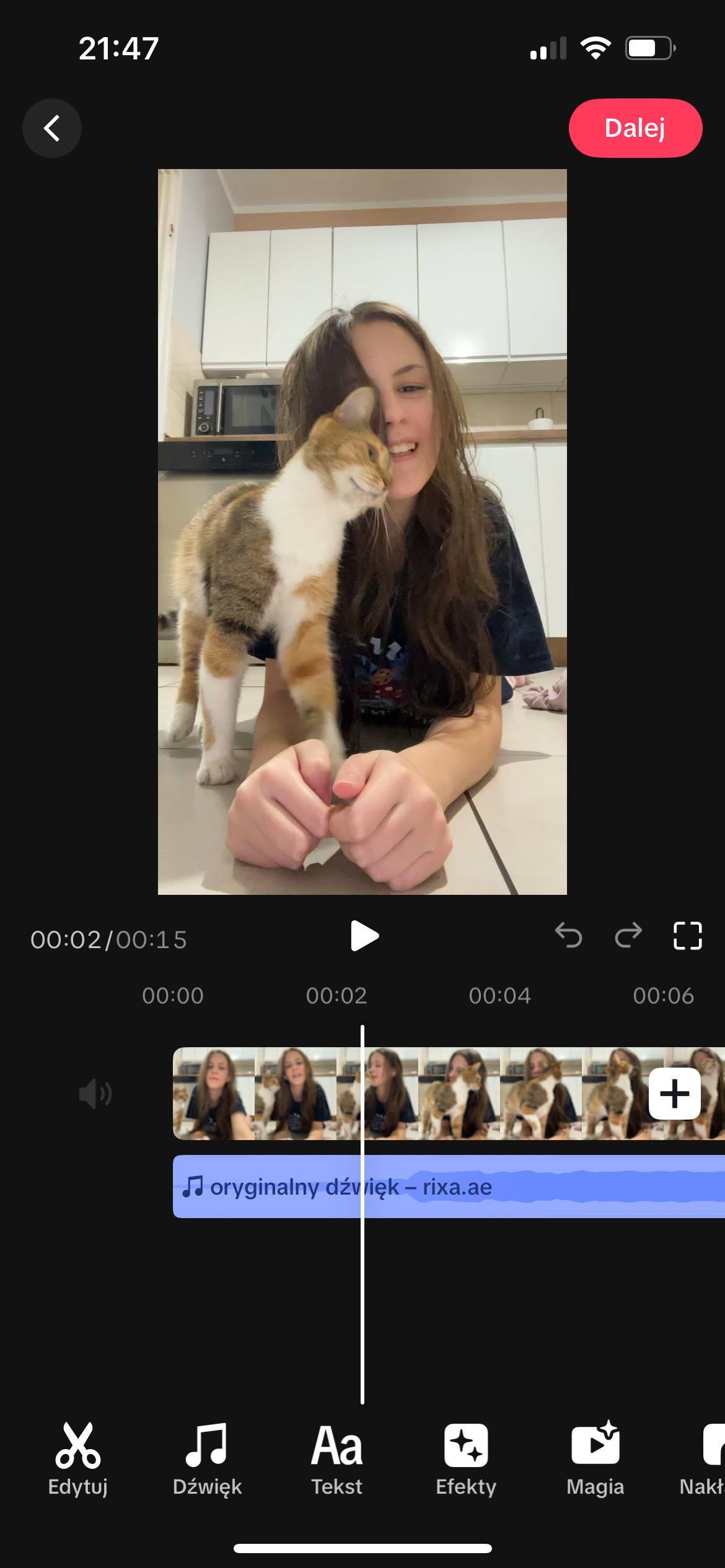Viewport: 725px width, 1568px height.
Task: Expand preview to fullscreen
Action: [x=687, y=935]
